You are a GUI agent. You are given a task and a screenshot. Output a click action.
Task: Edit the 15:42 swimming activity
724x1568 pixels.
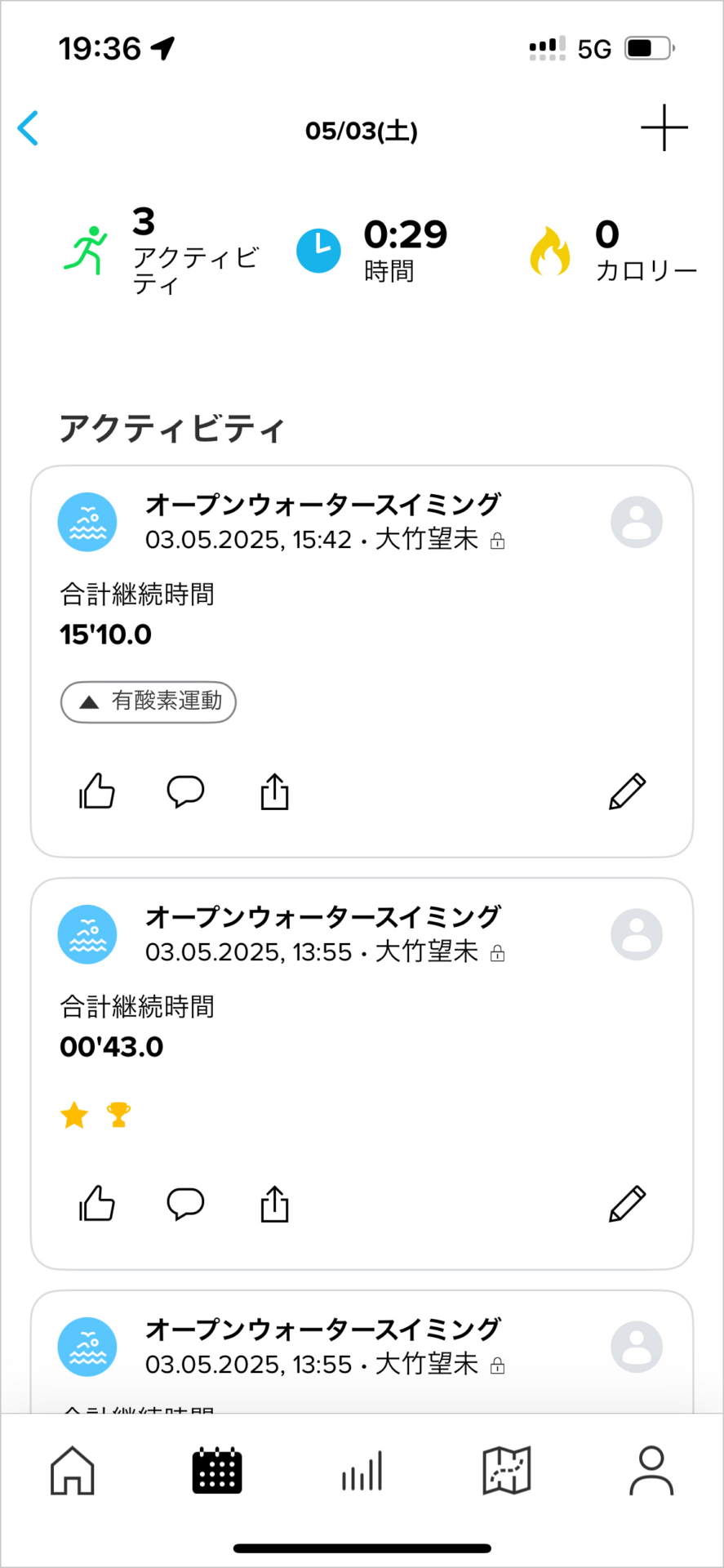[627, 791]
